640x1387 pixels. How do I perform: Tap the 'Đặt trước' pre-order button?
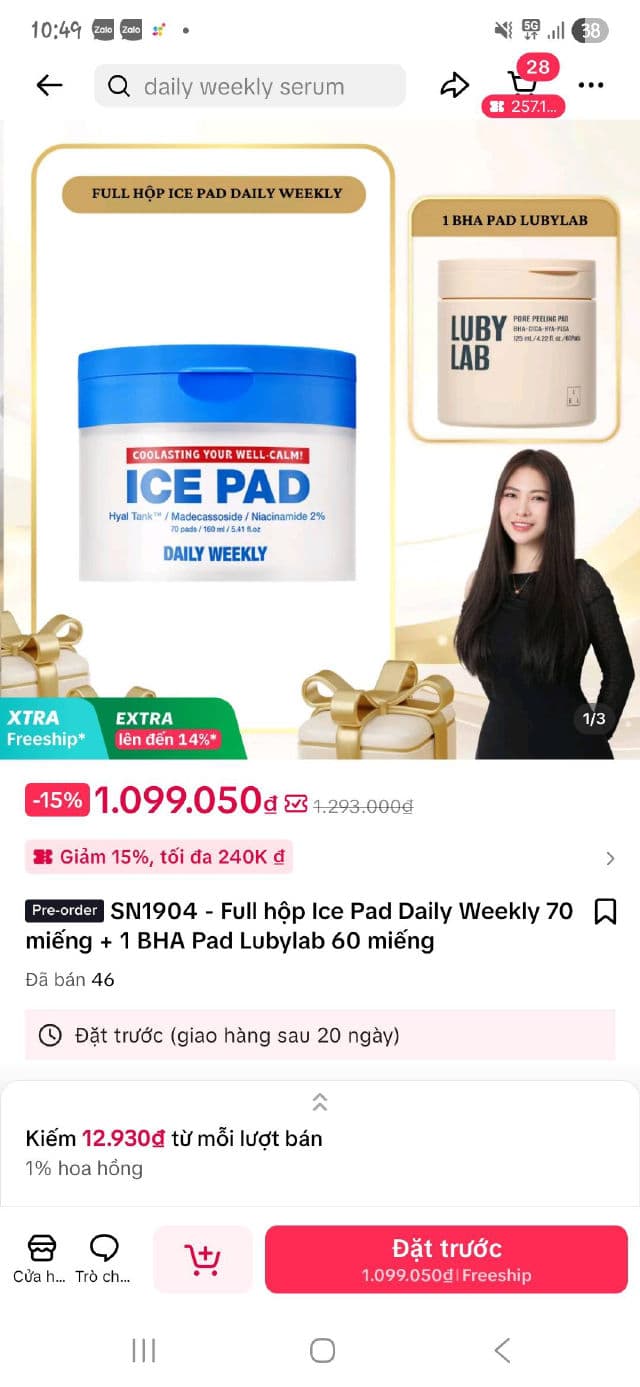[x=446, y=1259]
